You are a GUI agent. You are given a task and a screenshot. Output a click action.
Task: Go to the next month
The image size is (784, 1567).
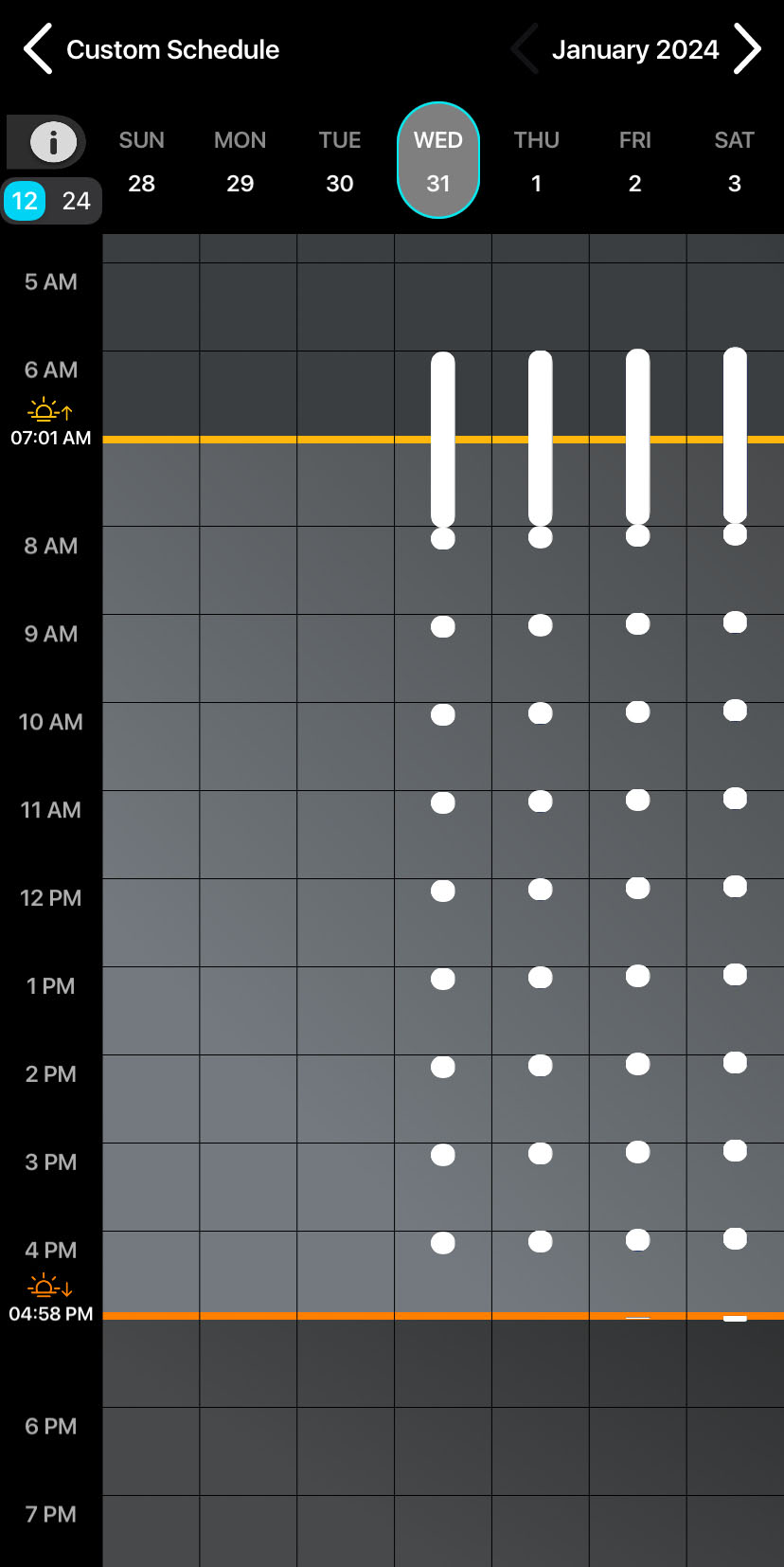[747, 49]
